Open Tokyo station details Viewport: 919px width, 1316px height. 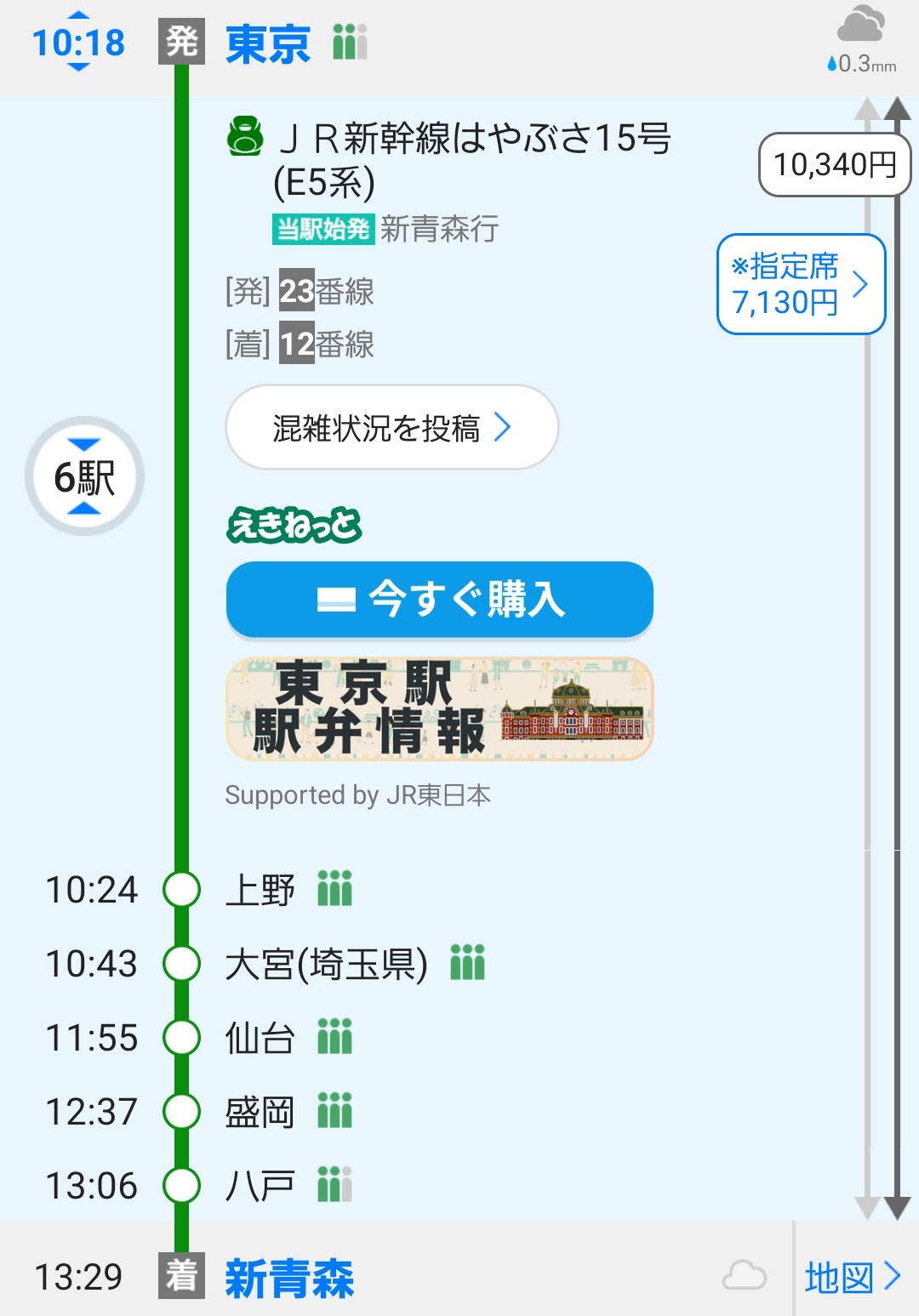267,43
